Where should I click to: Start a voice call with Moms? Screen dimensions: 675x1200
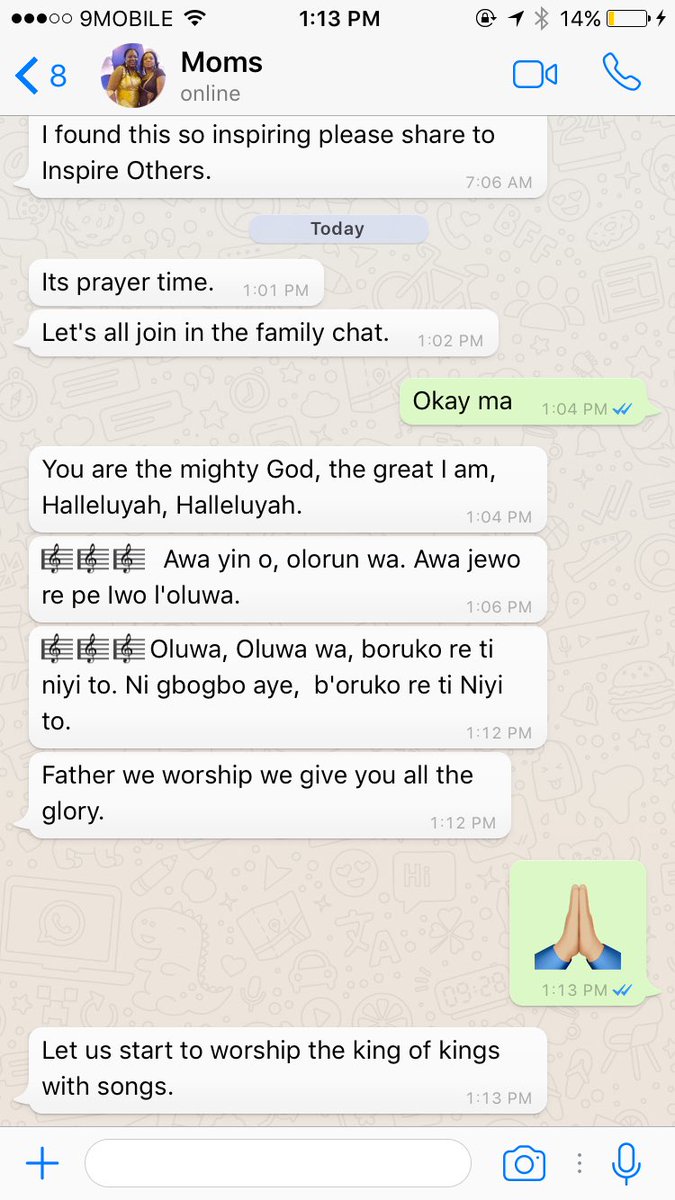pyautogui.click(x=620, y=73)
